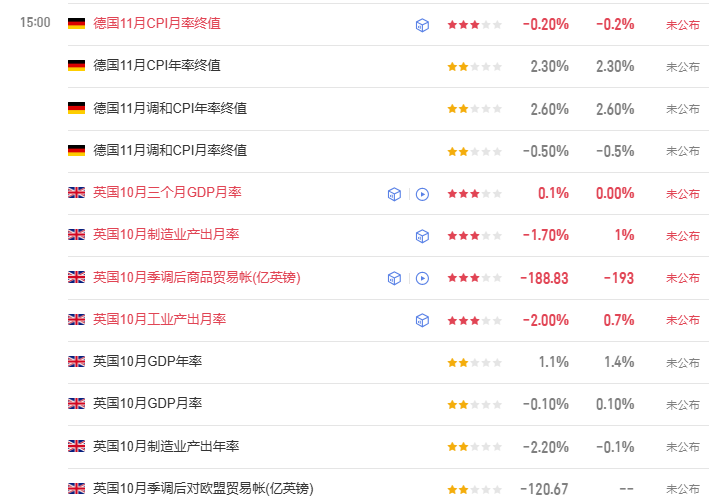Open the cube icon for 英国10月制造业产出月率
This screenshot has height=504, width=709.
(x=422, y=236)
